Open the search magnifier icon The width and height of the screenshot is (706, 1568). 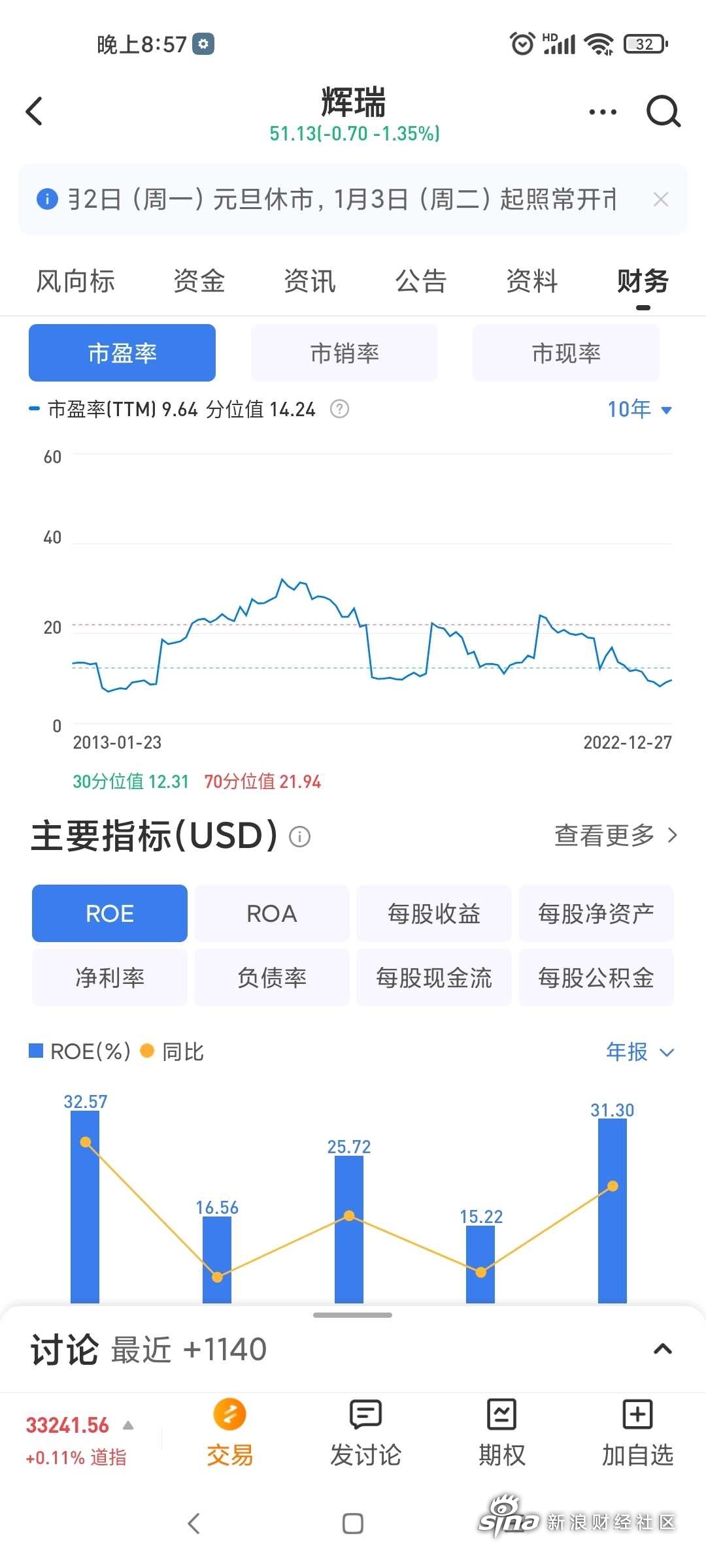point(663,111)
